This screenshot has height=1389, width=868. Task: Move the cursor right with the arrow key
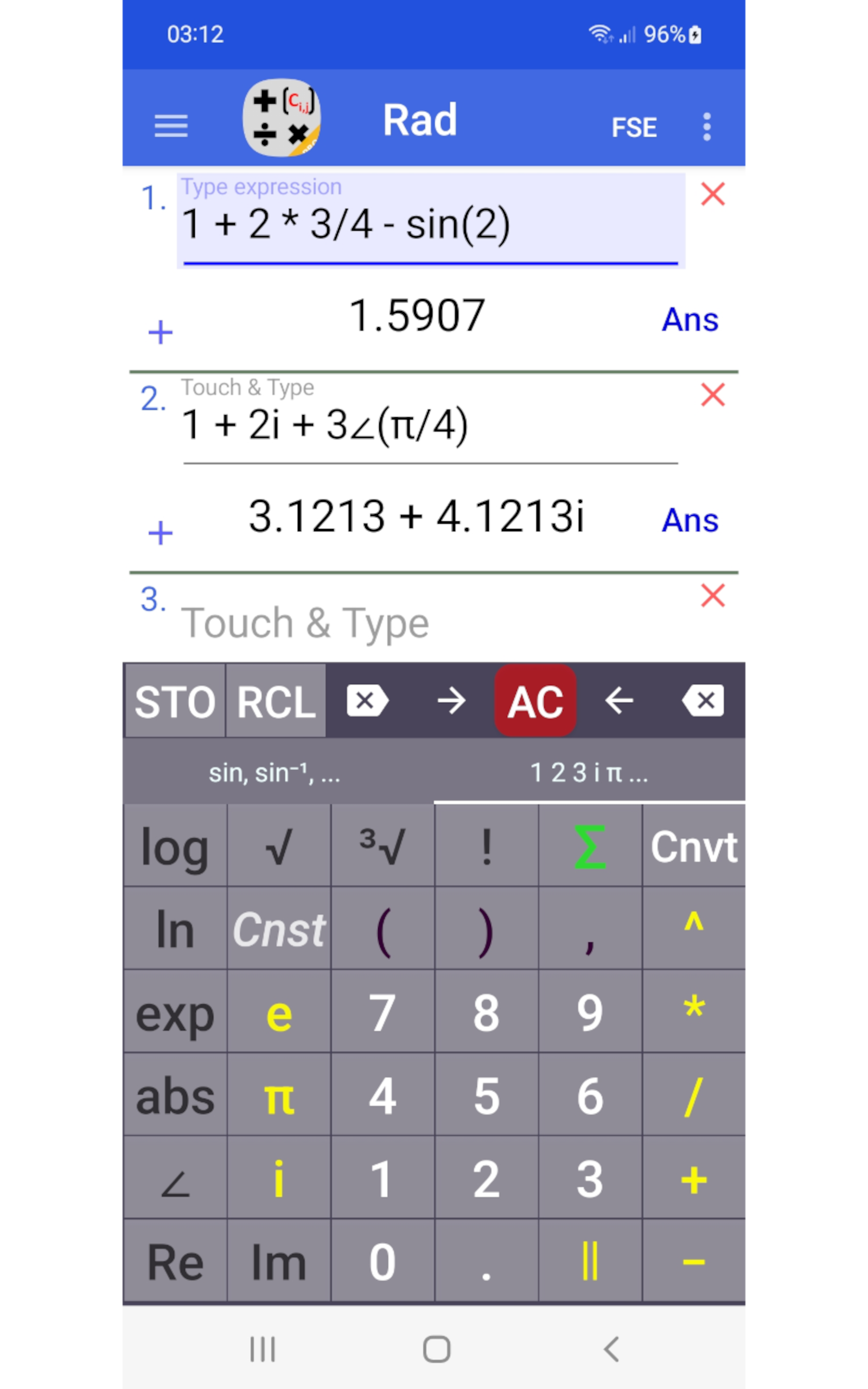[451, 701]
